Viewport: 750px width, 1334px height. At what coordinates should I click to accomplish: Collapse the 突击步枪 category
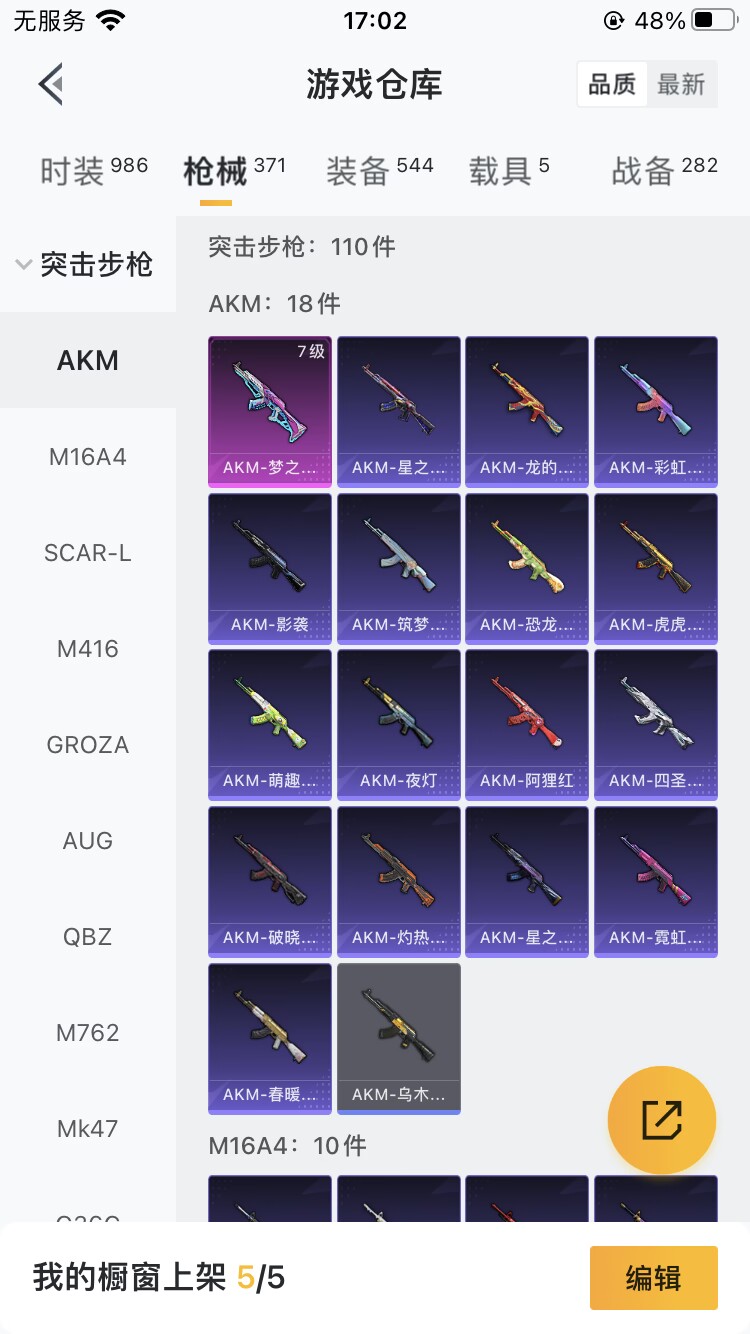click(x=87, y=264)
